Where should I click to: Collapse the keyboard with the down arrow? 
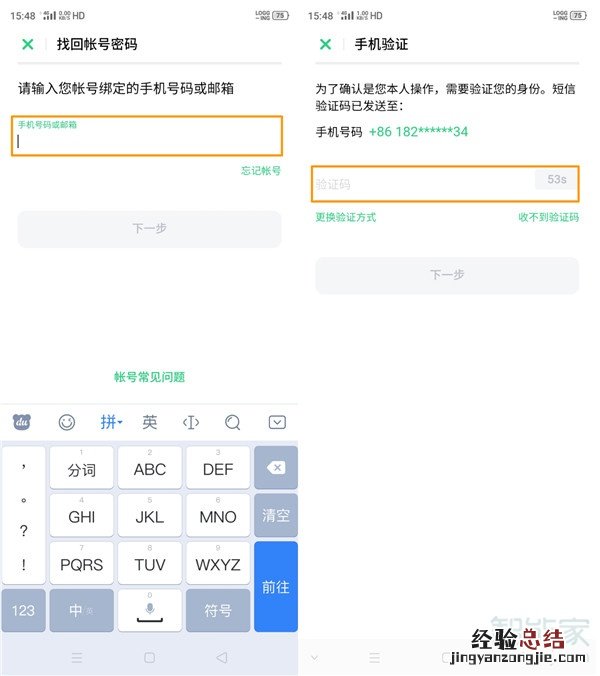coord(277,422)
